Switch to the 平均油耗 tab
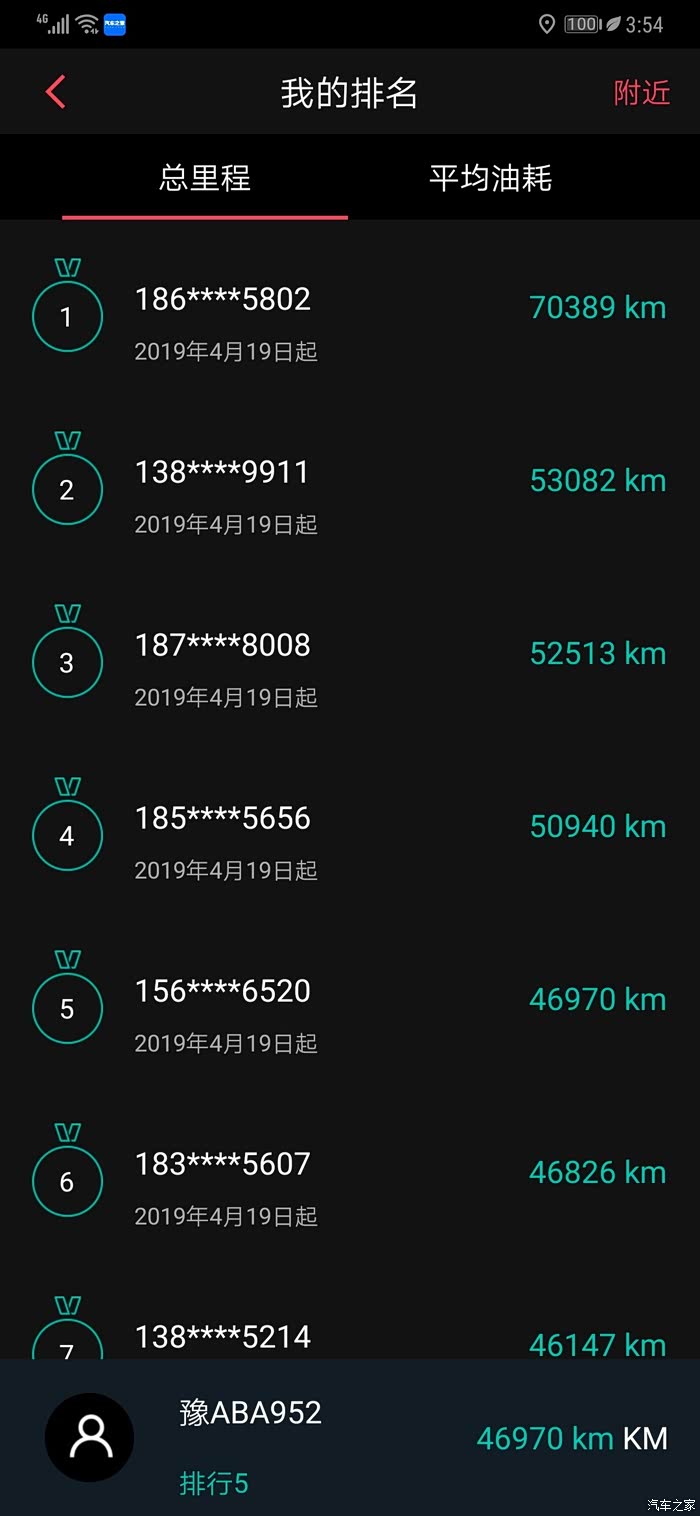The image size is (700, 1516). pos(490,178)
